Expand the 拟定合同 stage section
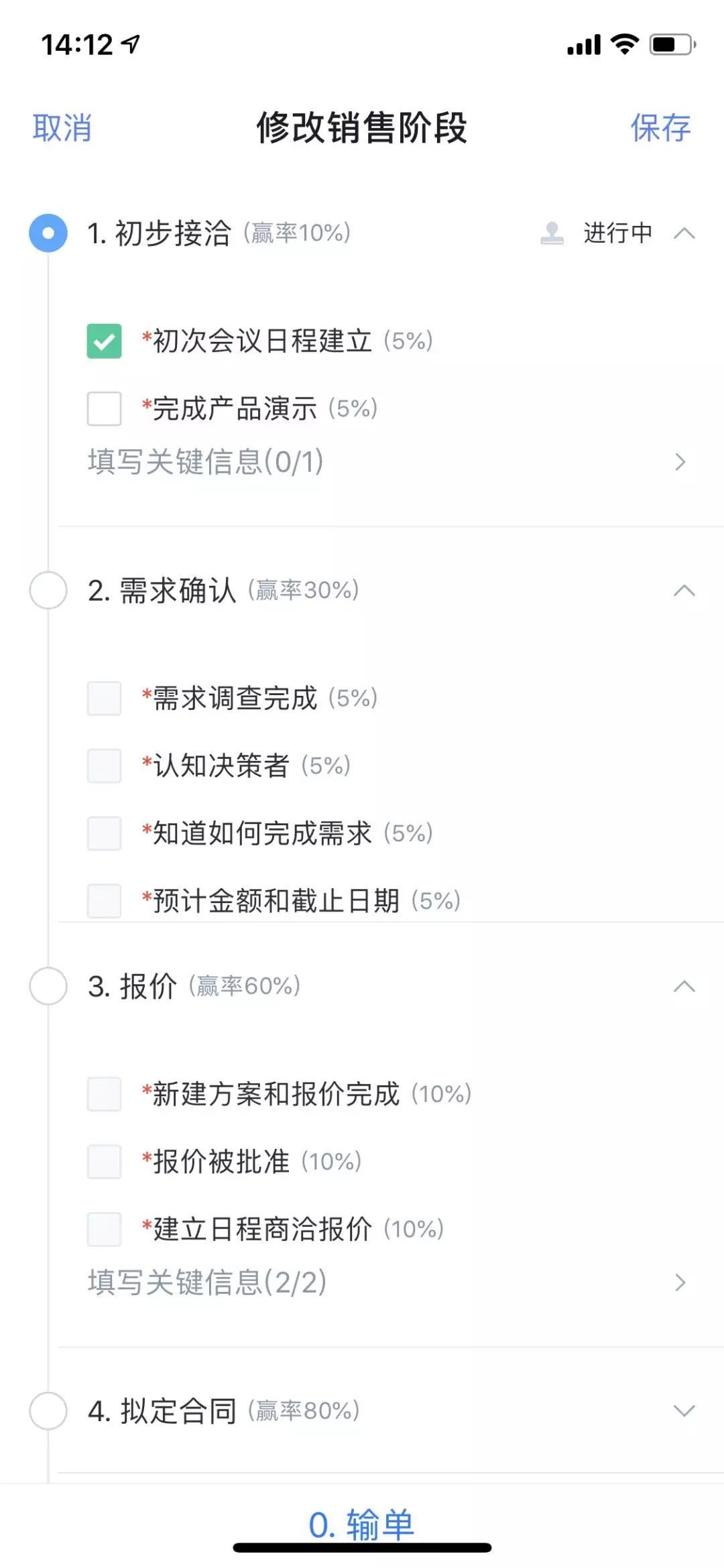The image size is (724, 1568). pyautogui.click(x=684, y=1410)
